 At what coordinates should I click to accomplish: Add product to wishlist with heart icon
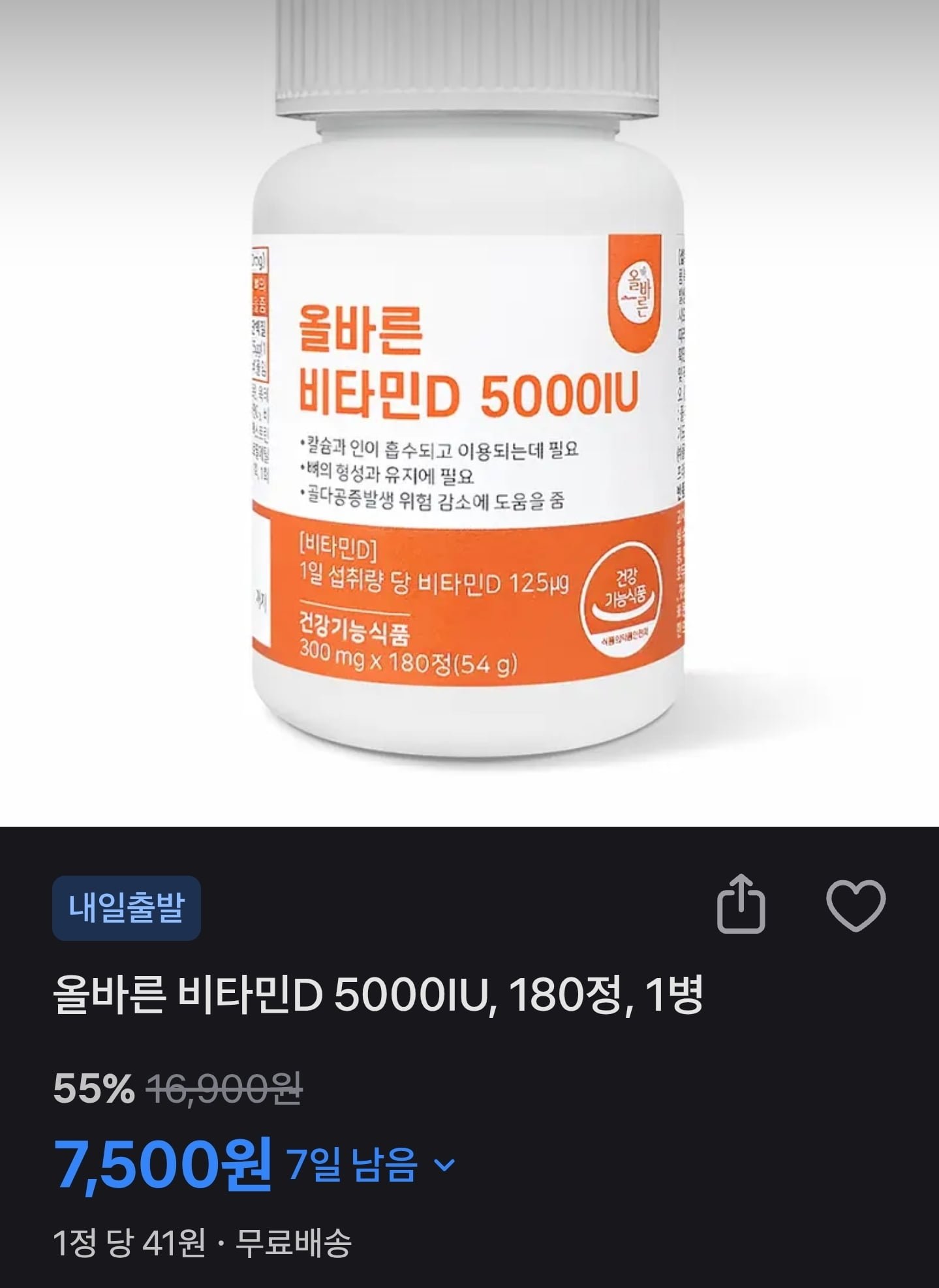(855, 905)
